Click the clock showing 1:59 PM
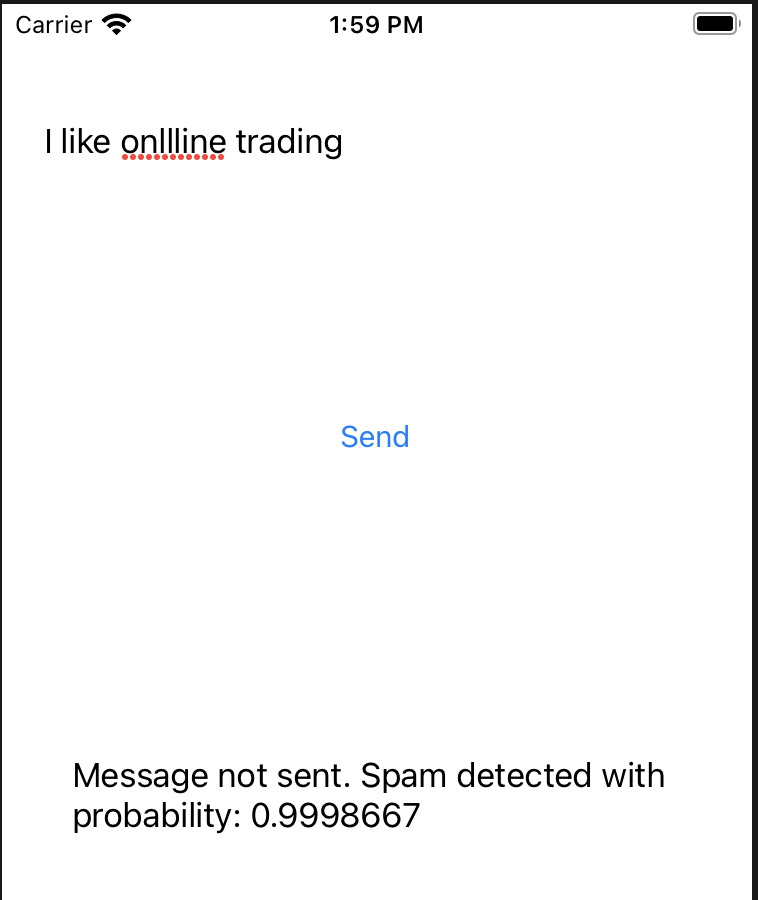The width and height of the screenshot is (758, 900). pos(377,25)
